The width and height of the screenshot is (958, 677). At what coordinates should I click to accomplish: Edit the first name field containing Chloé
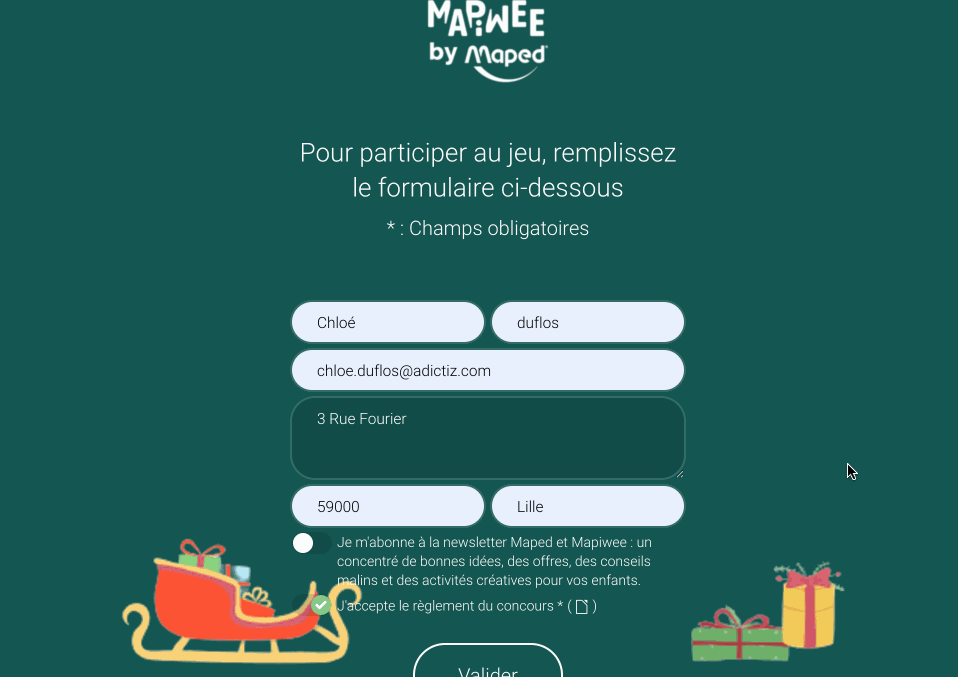click(x=388, y=322)
